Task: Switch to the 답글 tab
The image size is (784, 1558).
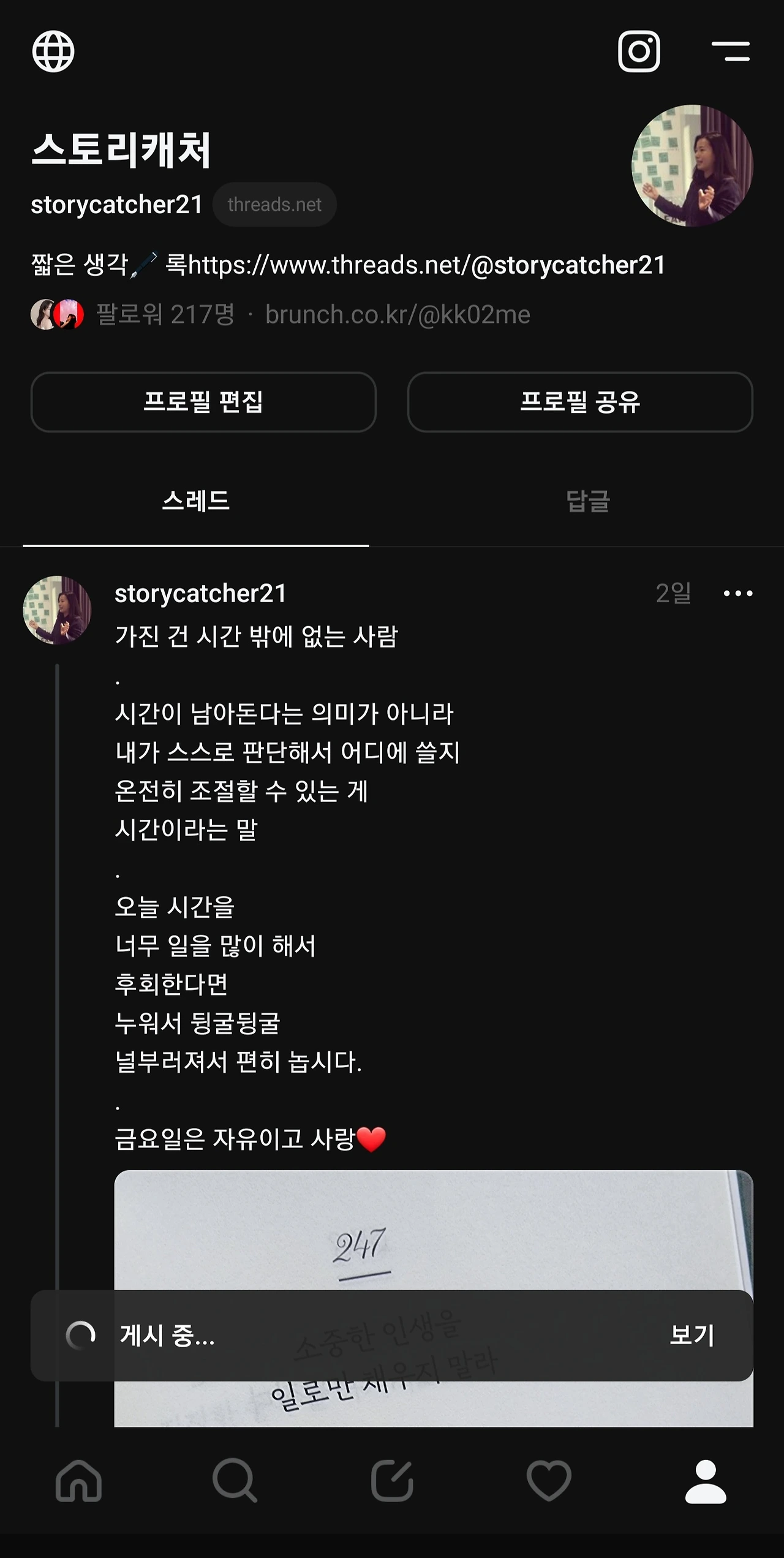Action: tap(588, 501)
